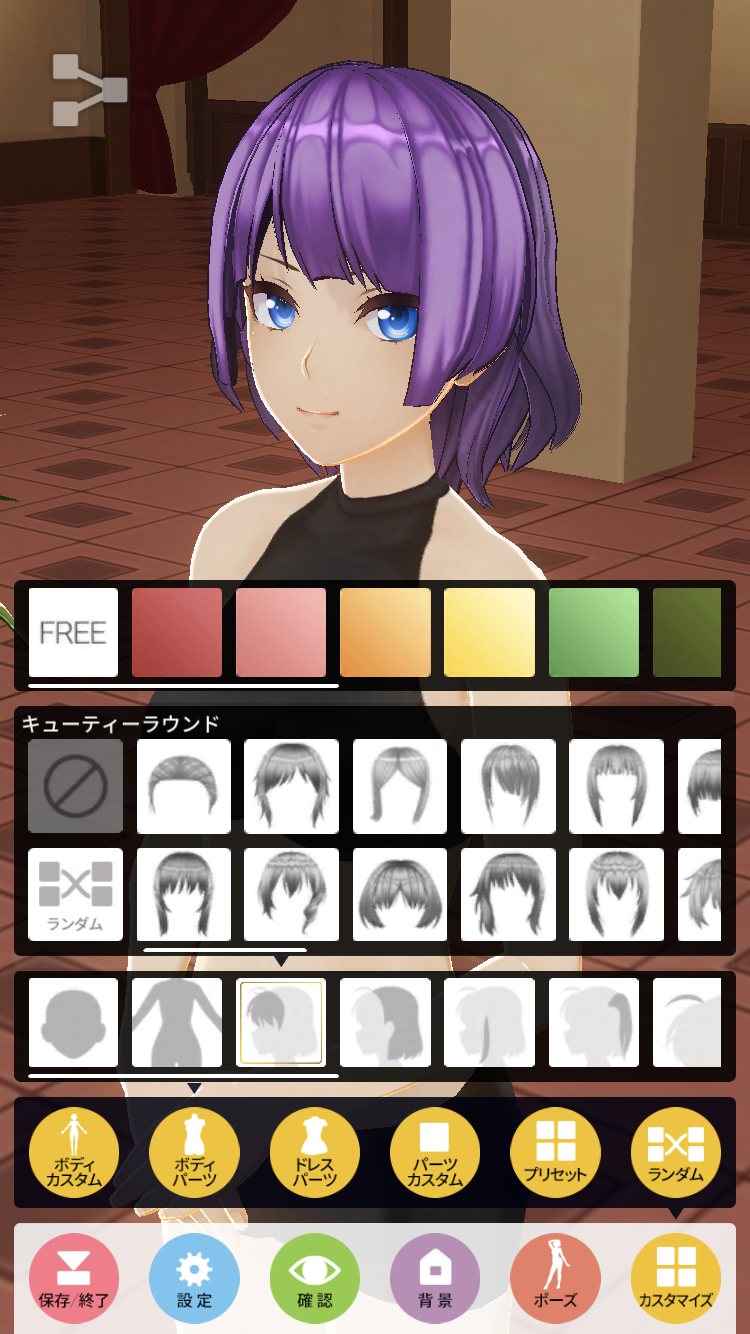
Task: Open 設定 settings
Action: (x=194, y=1279)
